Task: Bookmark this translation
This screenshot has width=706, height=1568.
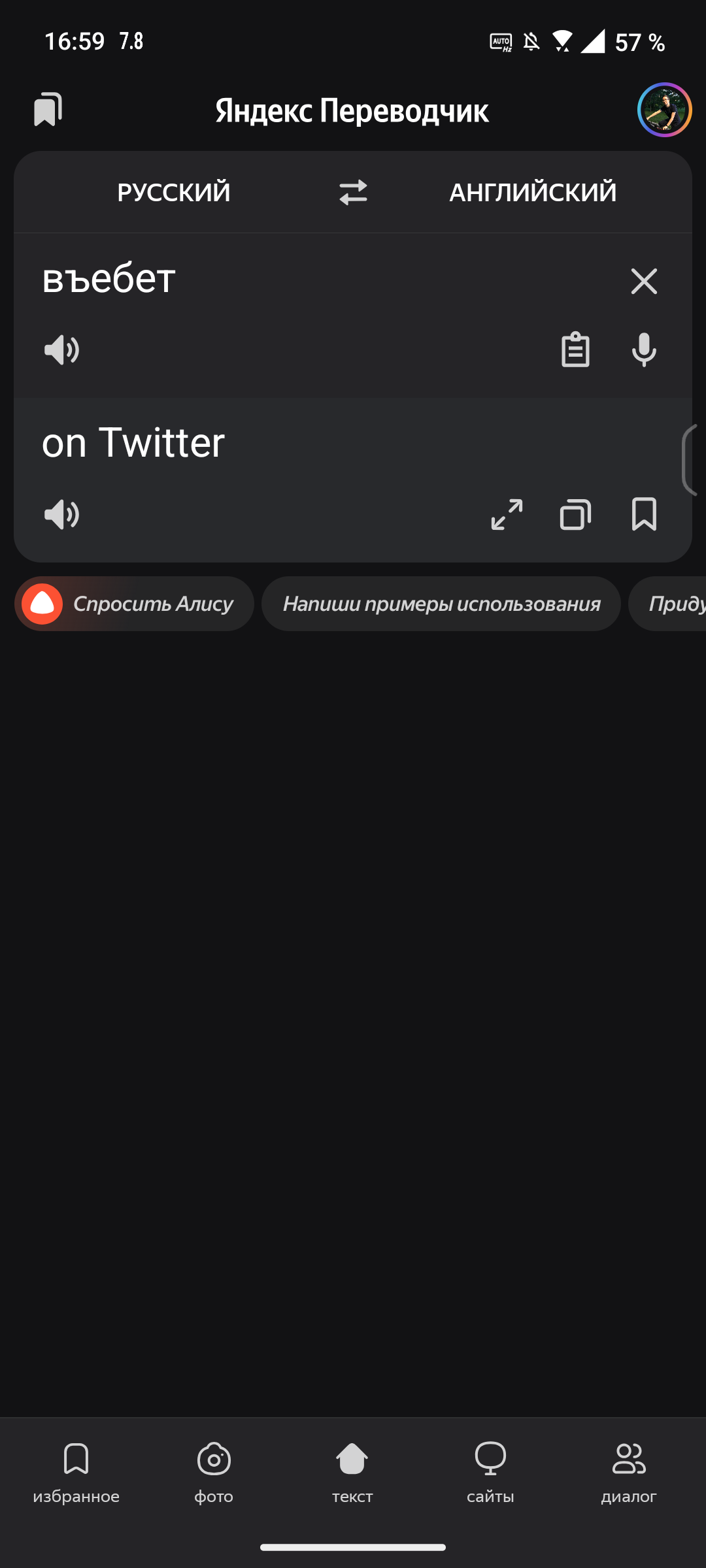Action: coord(644,515)
